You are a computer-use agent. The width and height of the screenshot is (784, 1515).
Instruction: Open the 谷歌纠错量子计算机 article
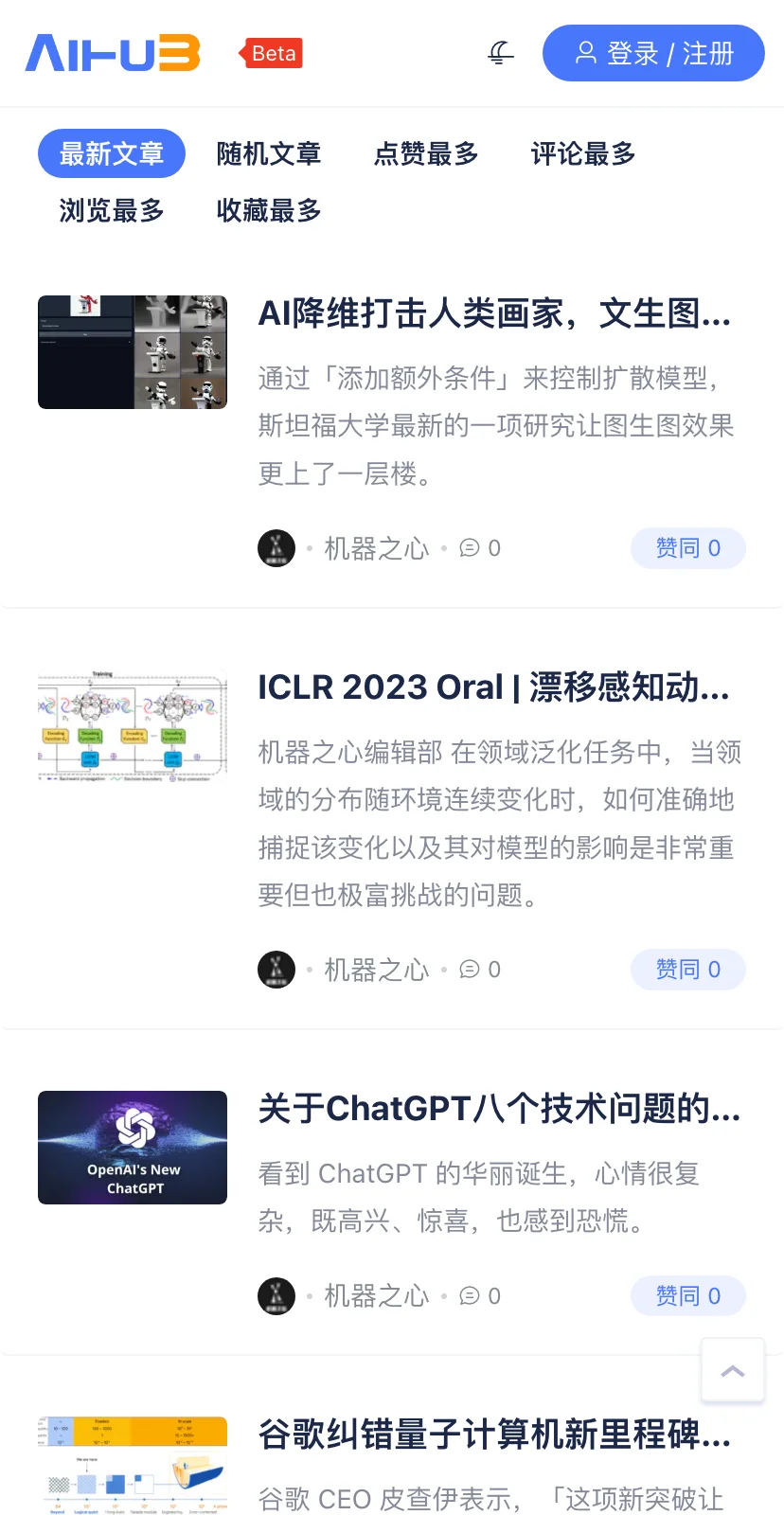click(x=494, y=1435)
